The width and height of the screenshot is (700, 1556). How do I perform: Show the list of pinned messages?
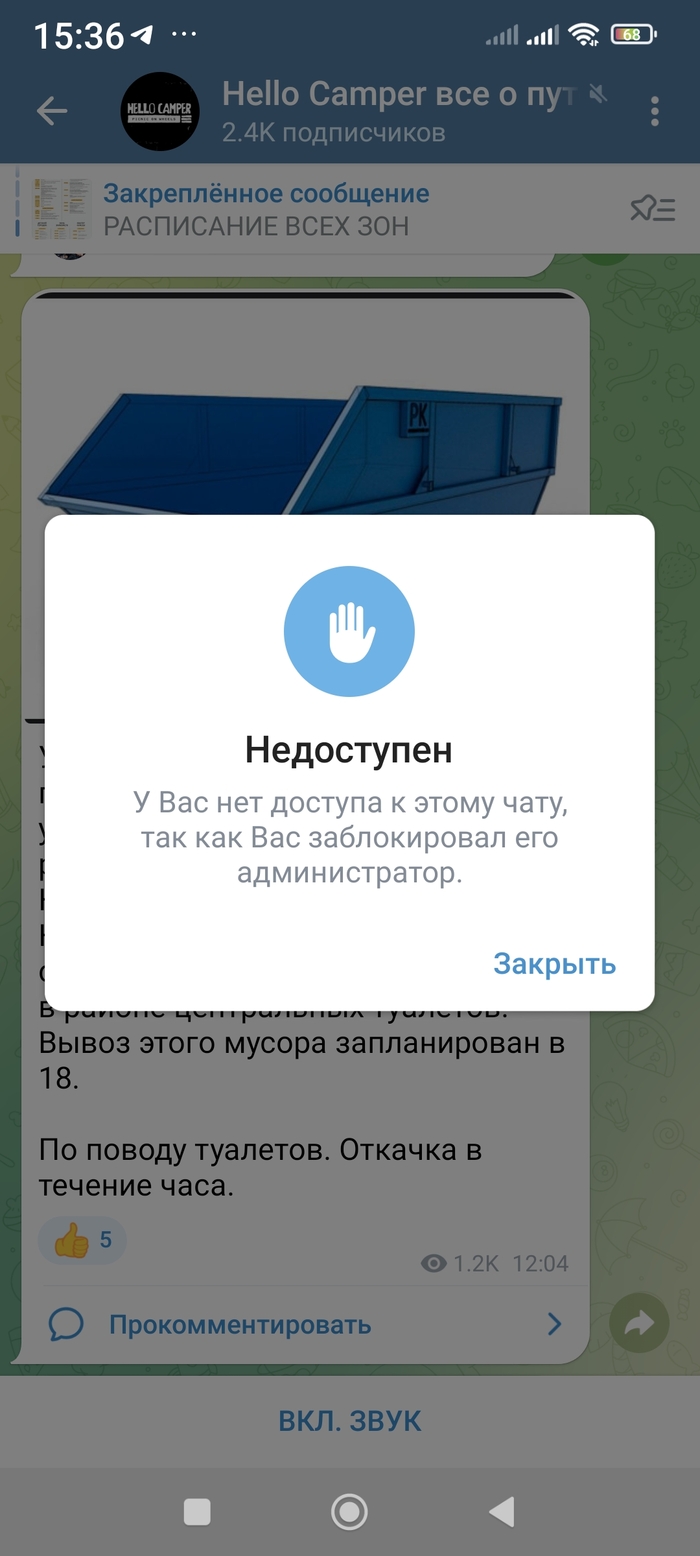point(652,209)
